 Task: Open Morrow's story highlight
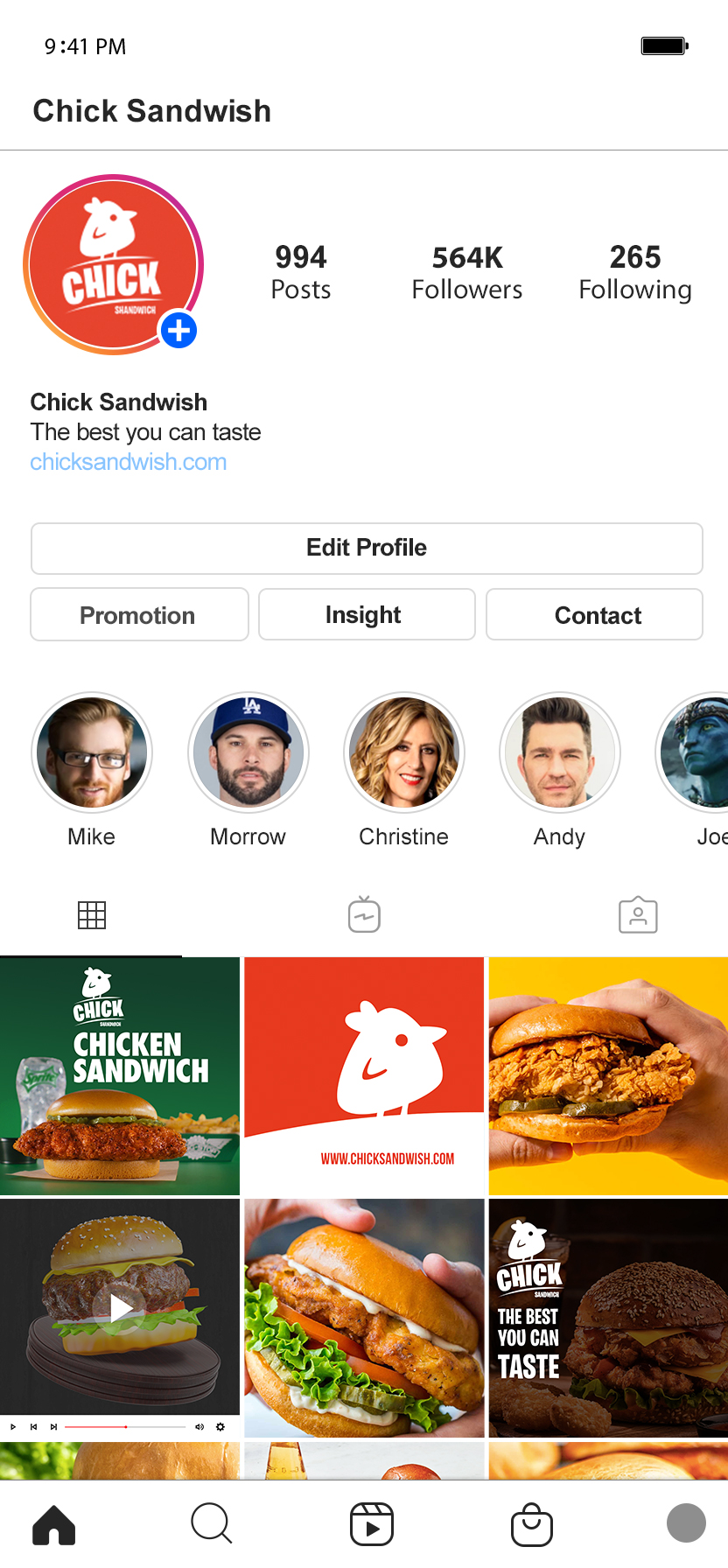248,752
